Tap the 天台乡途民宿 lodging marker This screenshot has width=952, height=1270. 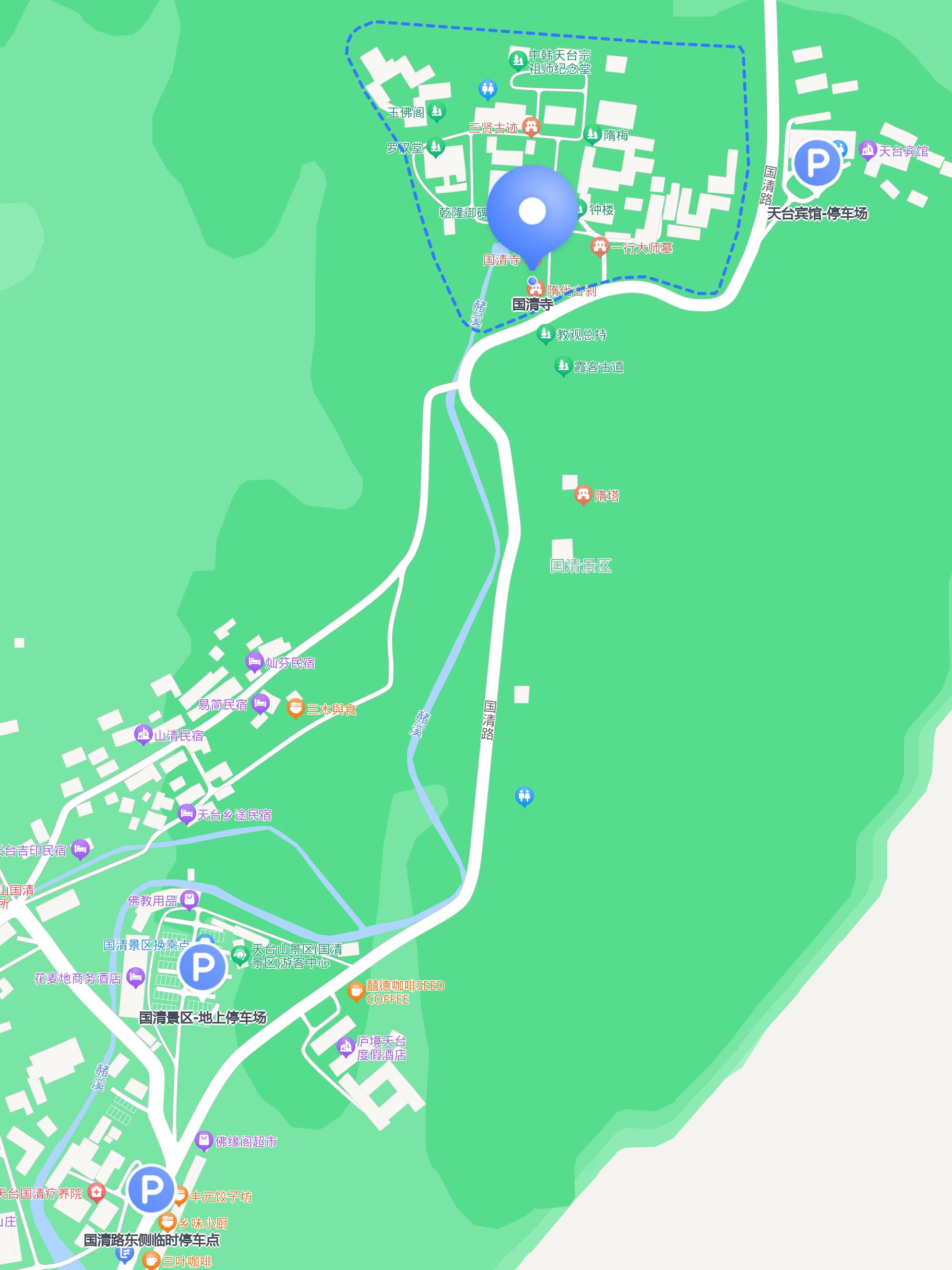point(186,814)
